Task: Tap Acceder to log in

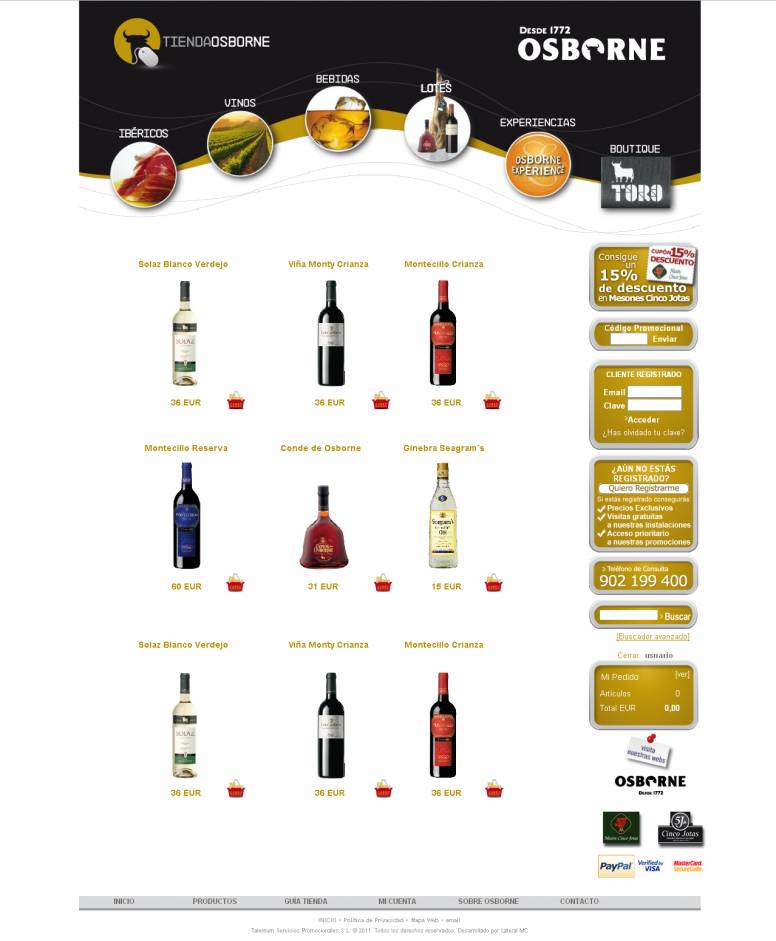Action: click(x=643, y=419)
